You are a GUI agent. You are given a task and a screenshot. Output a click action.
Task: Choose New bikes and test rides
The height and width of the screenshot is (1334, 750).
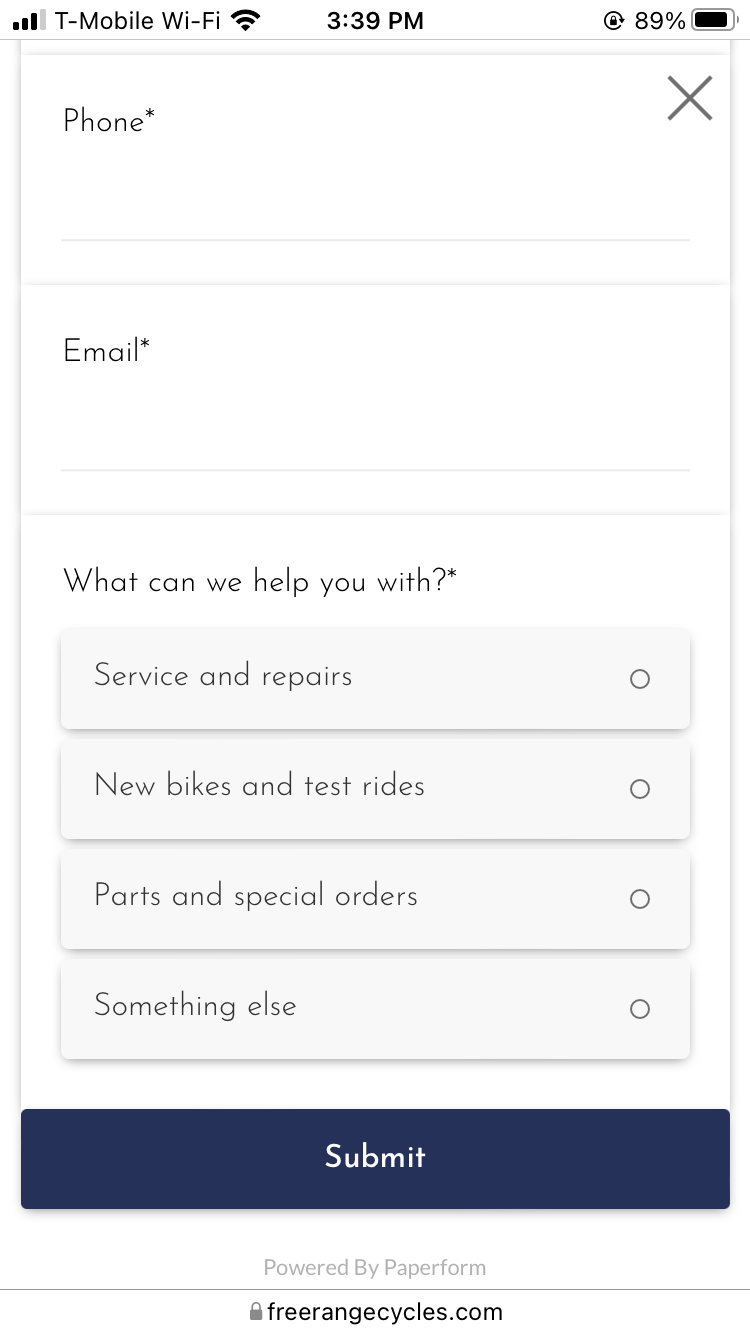pyautogui.click(x=375, y=788)
